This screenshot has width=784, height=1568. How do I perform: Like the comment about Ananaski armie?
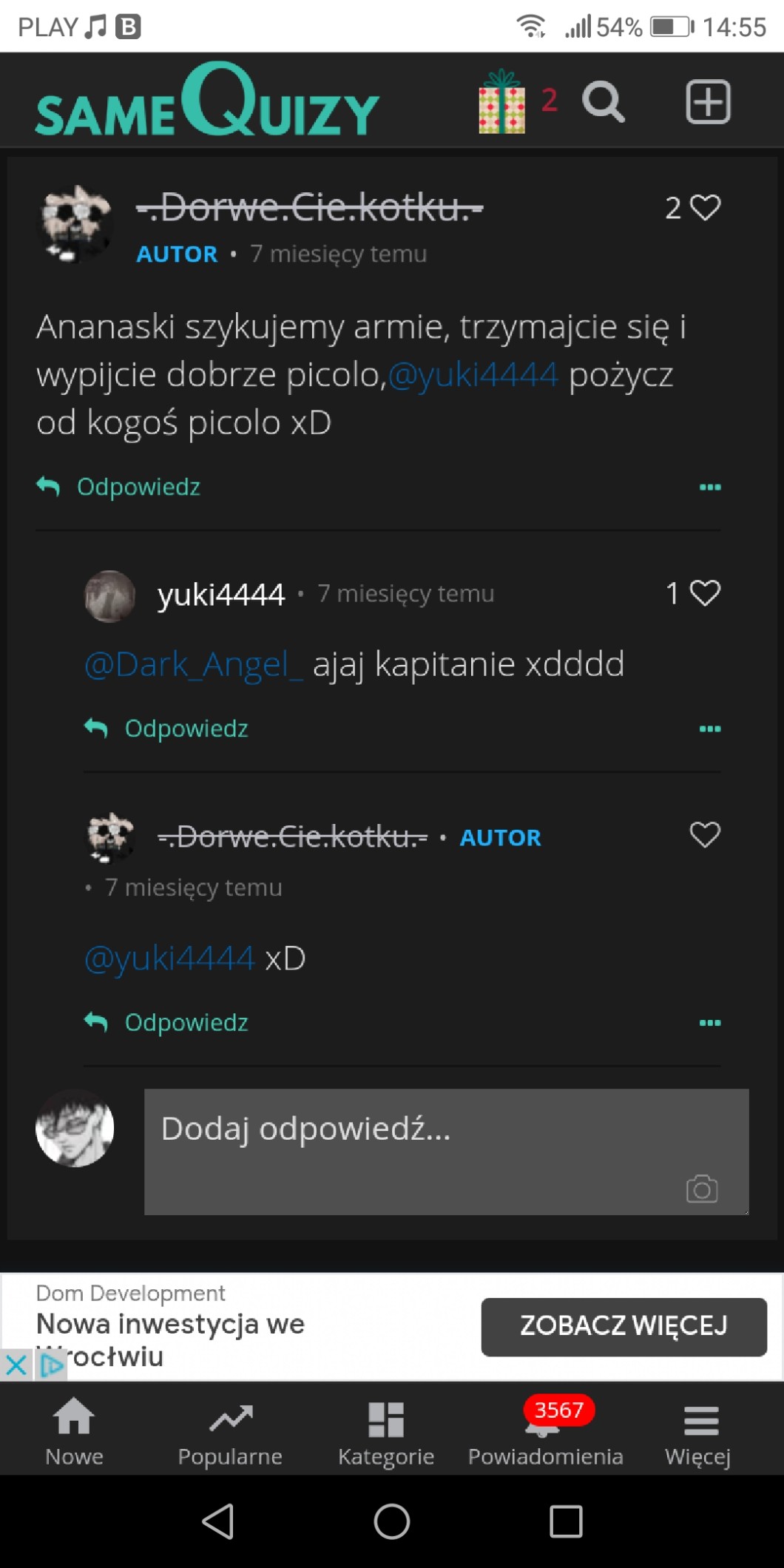tap(704, 208)
